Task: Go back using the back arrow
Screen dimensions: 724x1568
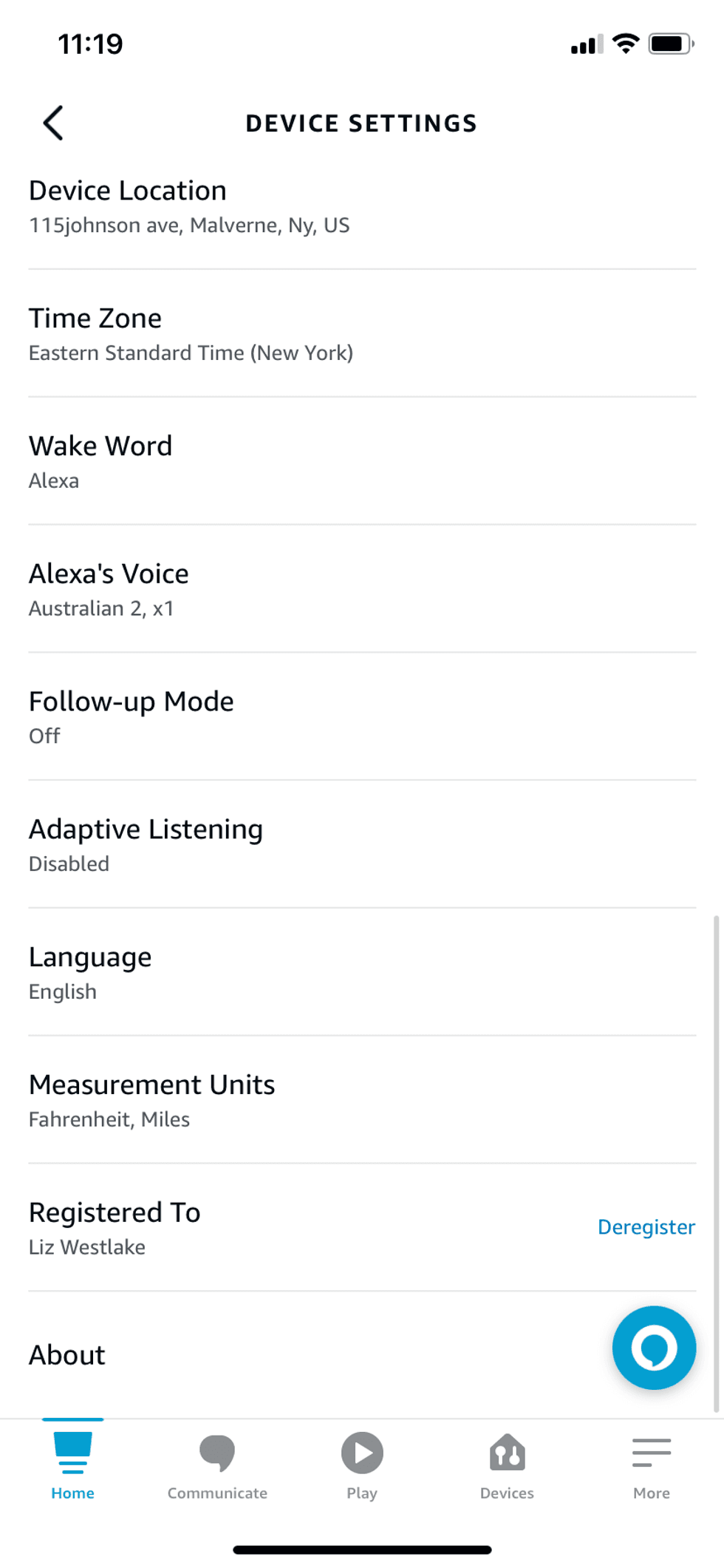Action: point(52,121)
